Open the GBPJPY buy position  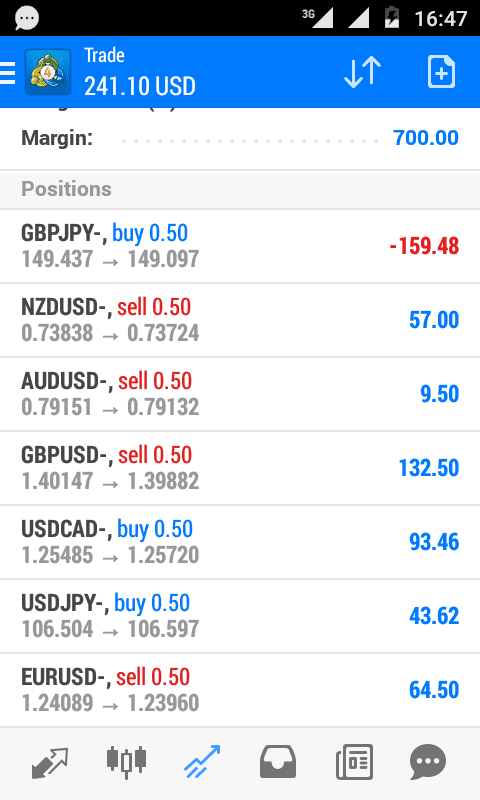pyautogui.click(x=240, y=246)
